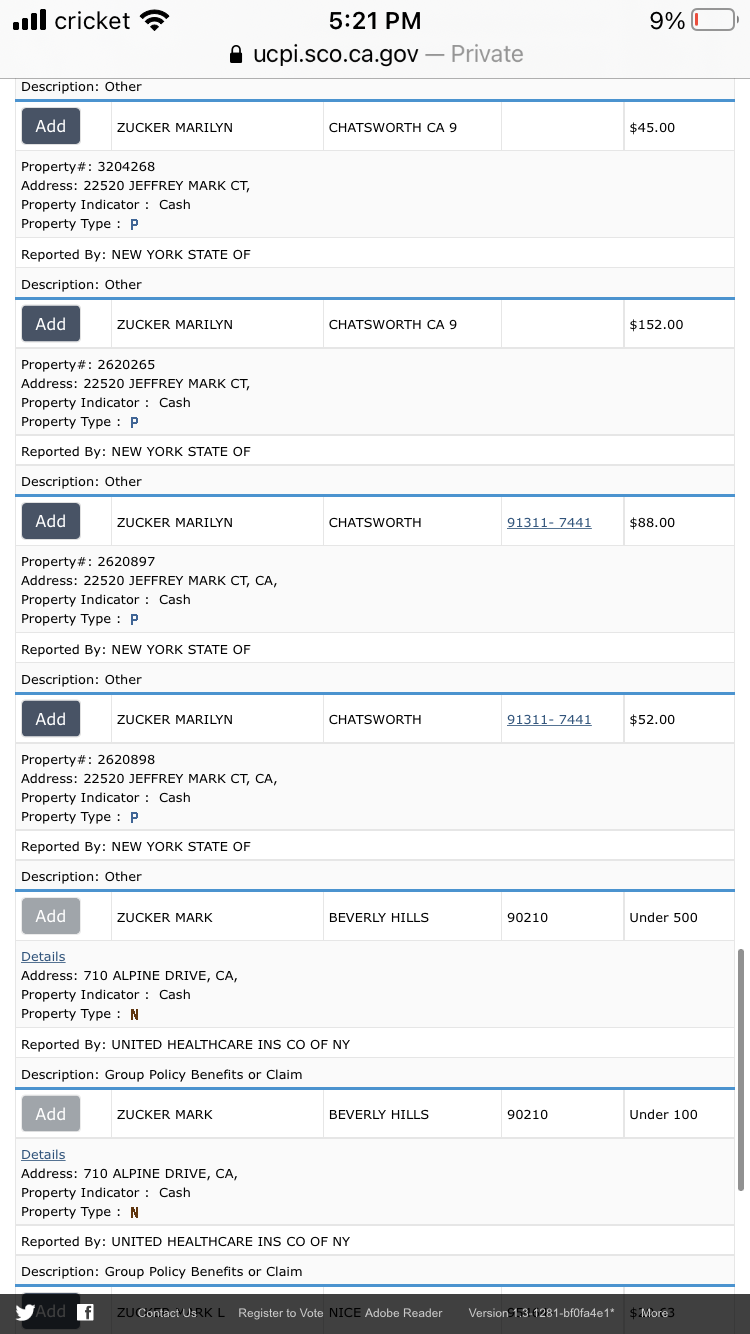Tap the ucpi.sco.ca.gov address bar
This screenshot has width=750, height=1334.
375,54
